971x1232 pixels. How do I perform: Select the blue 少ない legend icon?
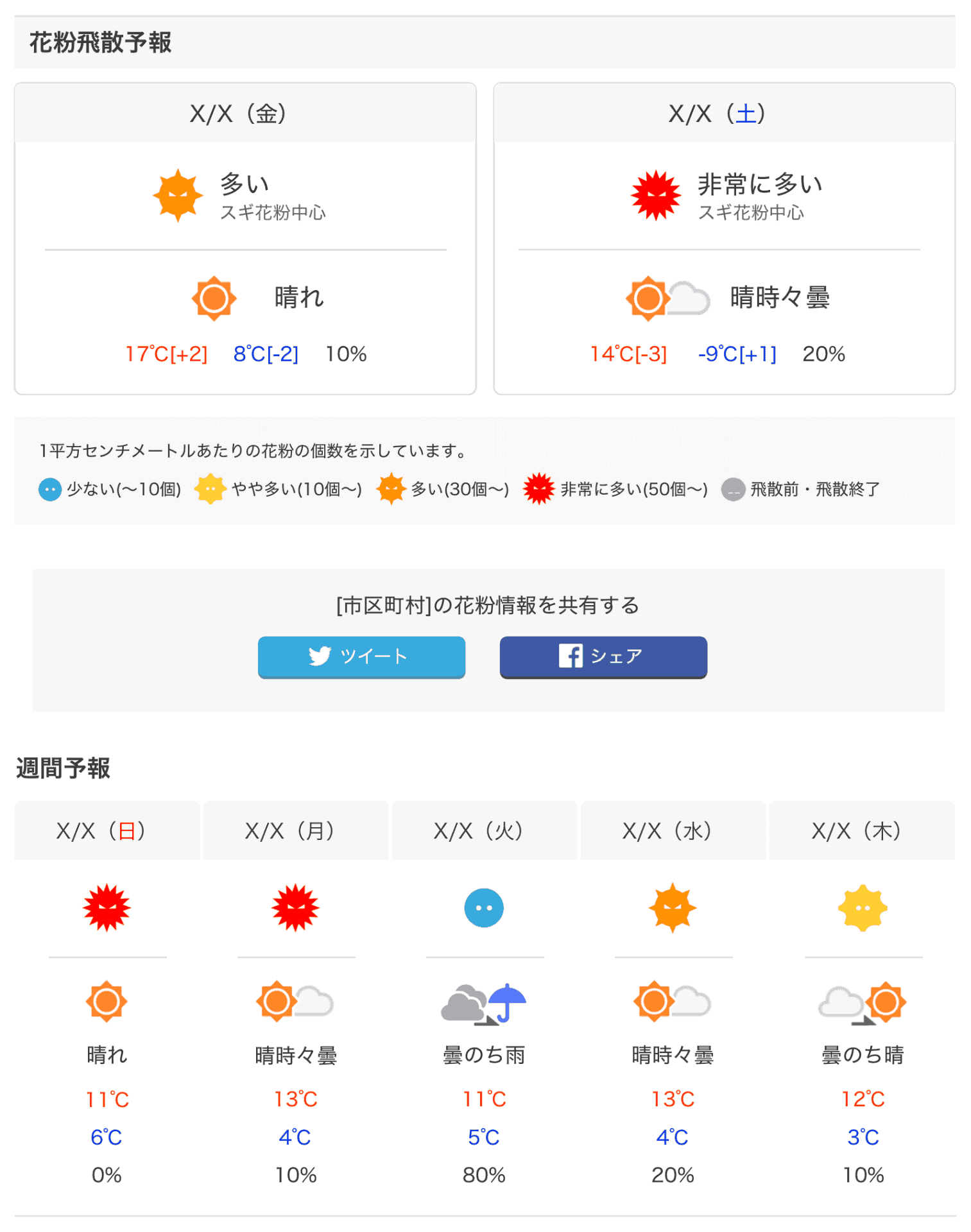click(49, 489)
